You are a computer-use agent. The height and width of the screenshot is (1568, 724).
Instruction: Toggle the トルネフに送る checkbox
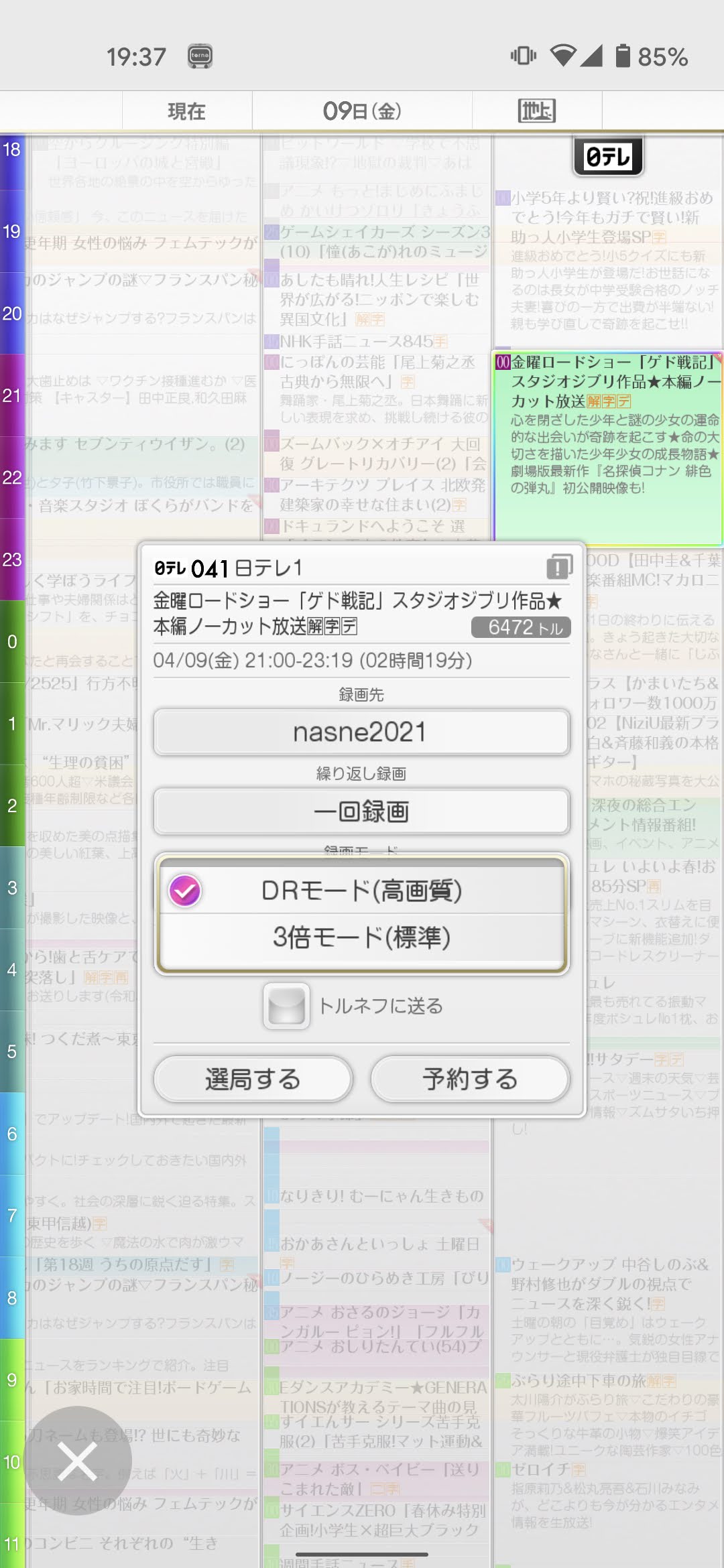[286, 1006]
